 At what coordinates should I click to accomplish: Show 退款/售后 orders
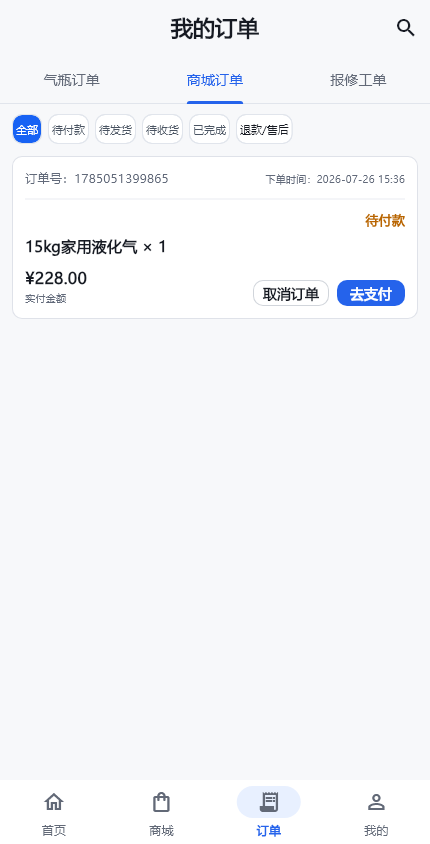point(264,129)
